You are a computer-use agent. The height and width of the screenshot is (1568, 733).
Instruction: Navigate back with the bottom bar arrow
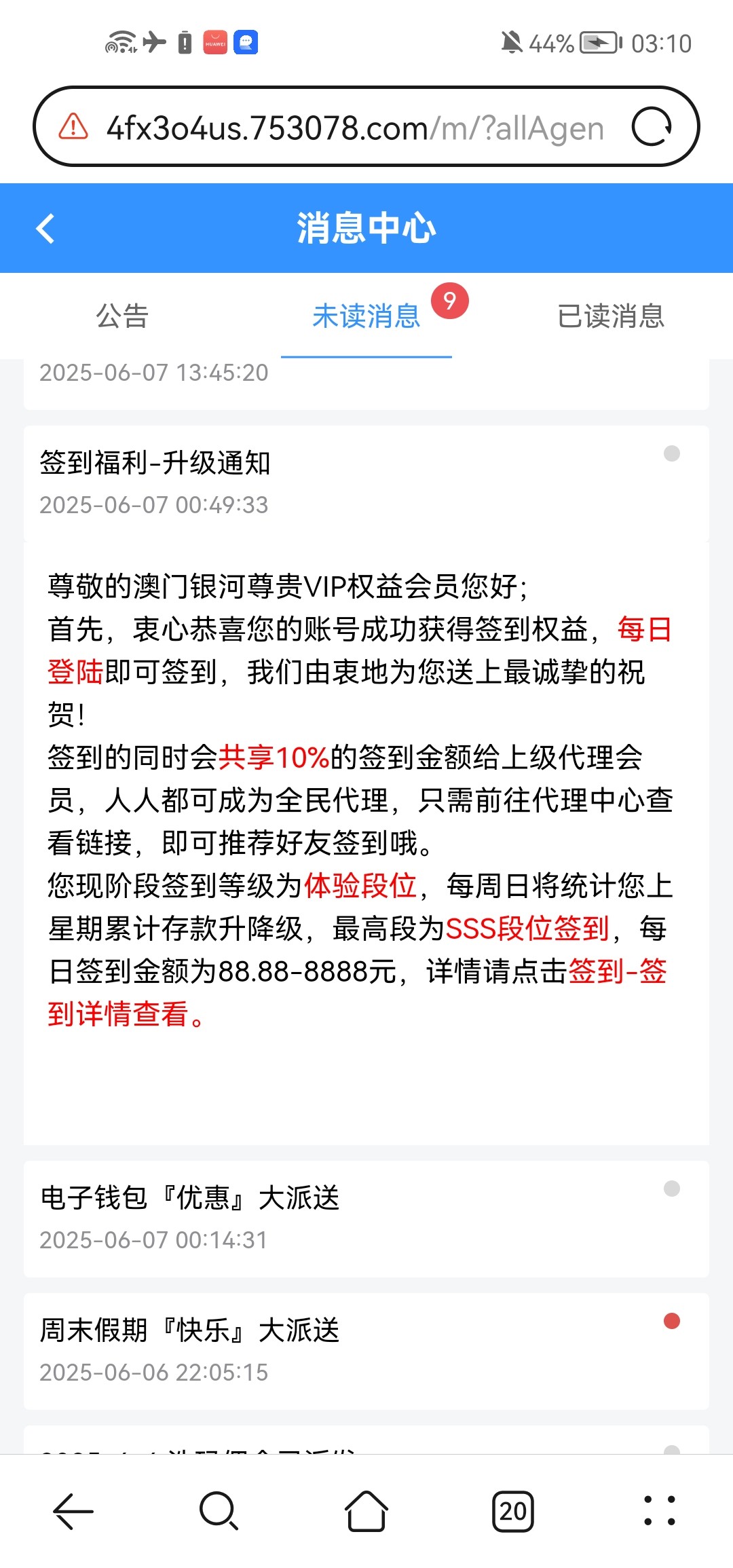[x=73, y=1511]
